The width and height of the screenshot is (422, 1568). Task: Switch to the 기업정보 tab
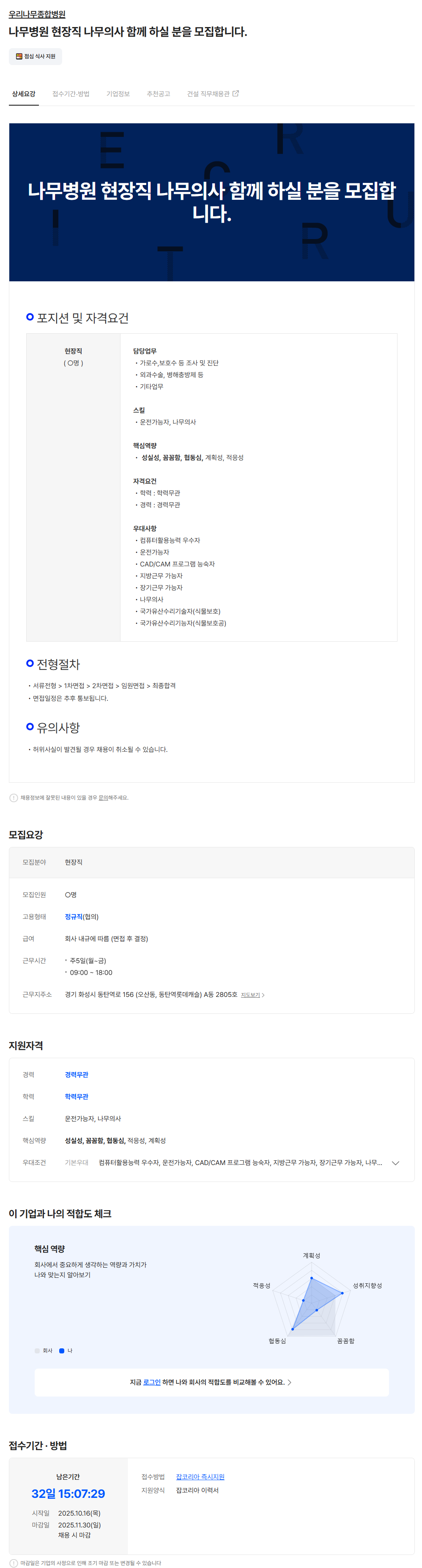(118, 94)
